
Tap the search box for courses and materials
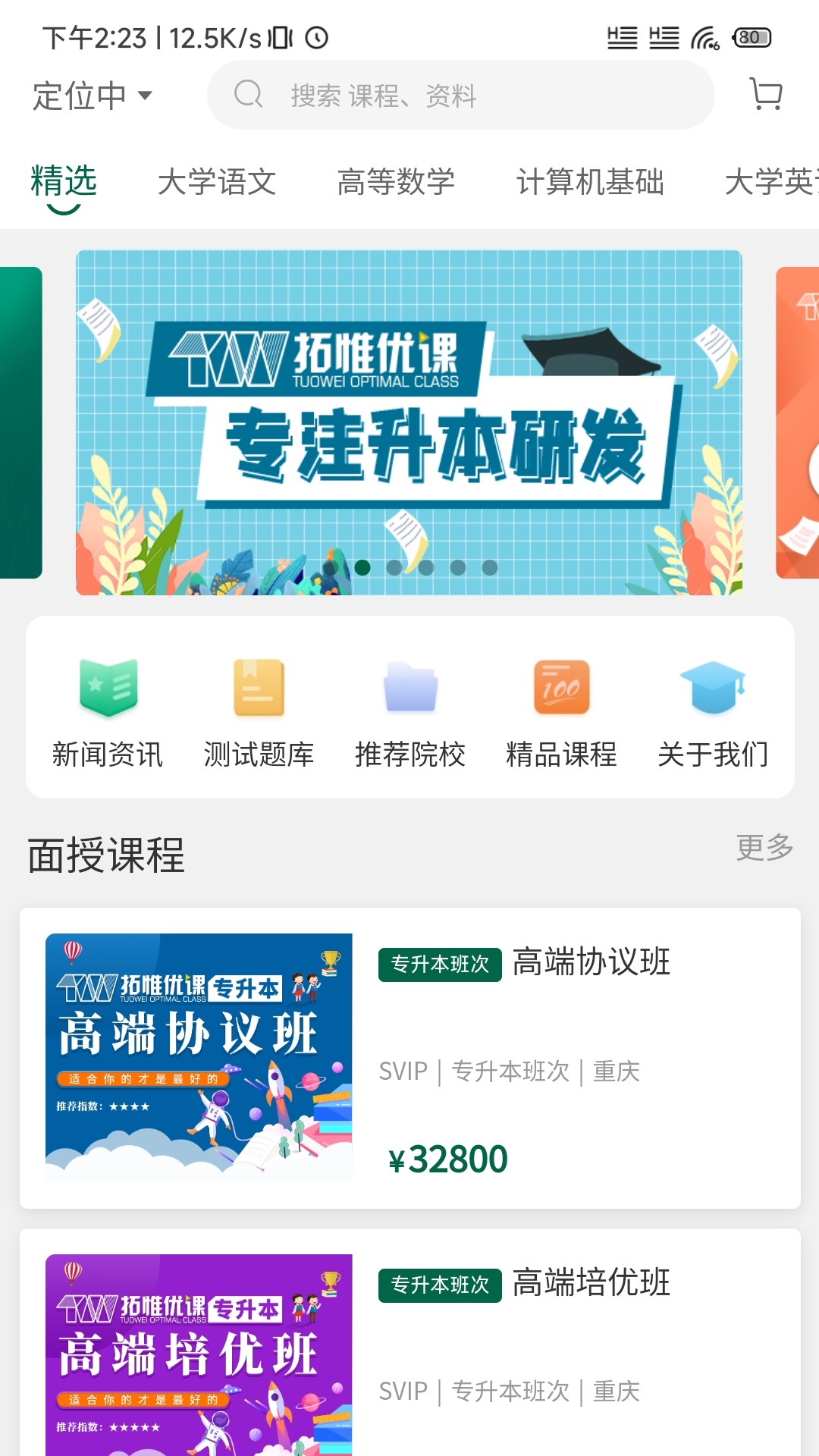click(x=461, y=95)
